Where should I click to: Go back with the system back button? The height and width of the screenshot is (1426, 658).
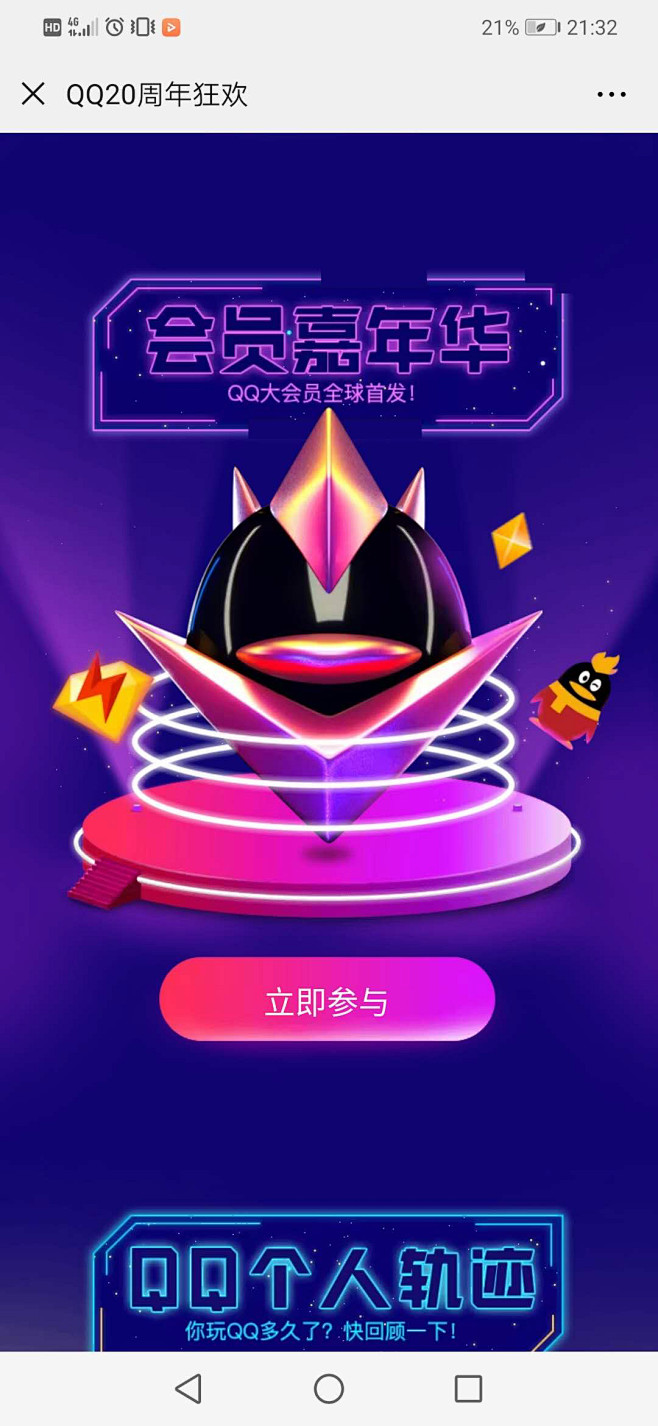(188, 1388)
